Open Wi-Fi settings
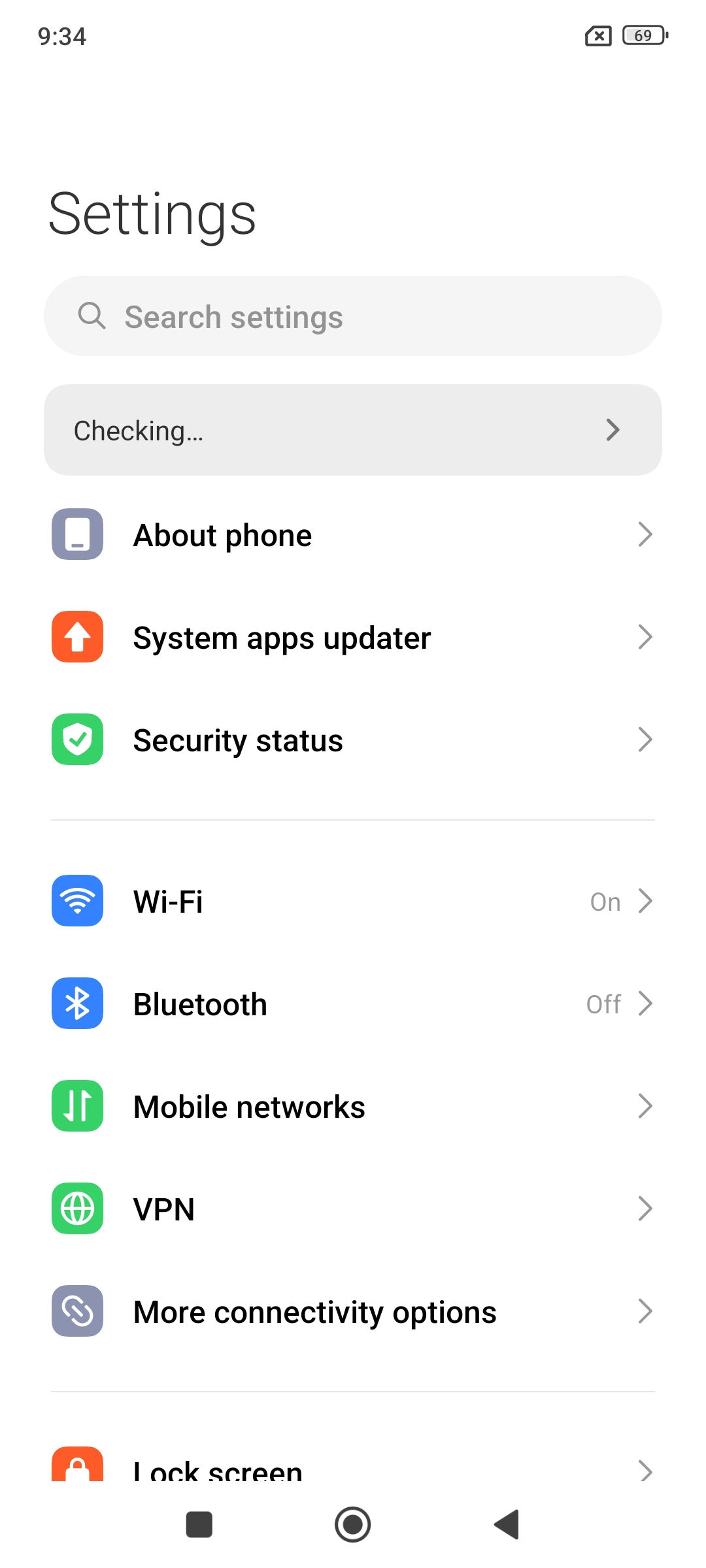The width and height of the screenshot is (706, 1568). 353,902
